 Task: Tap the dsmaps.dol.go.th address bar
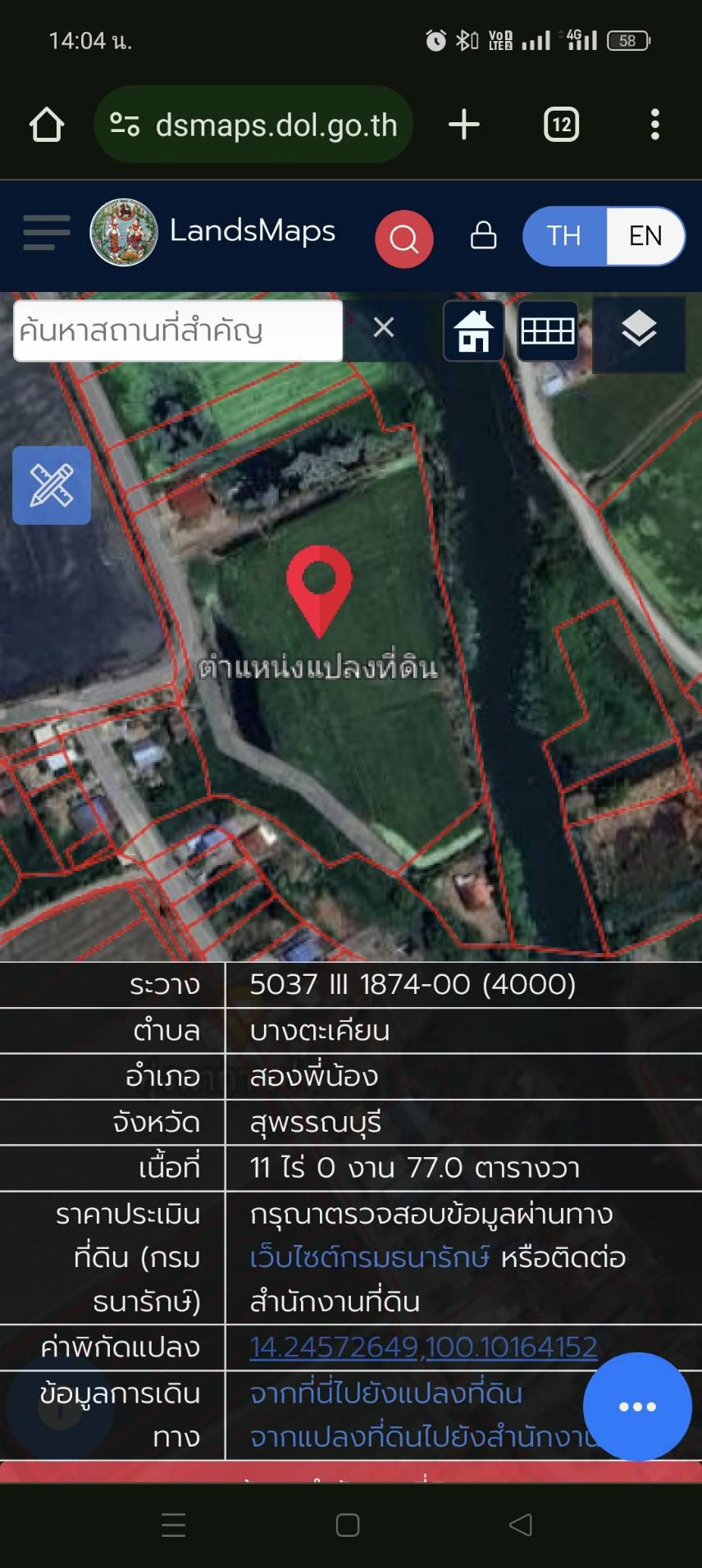click(x=253, y=125)
